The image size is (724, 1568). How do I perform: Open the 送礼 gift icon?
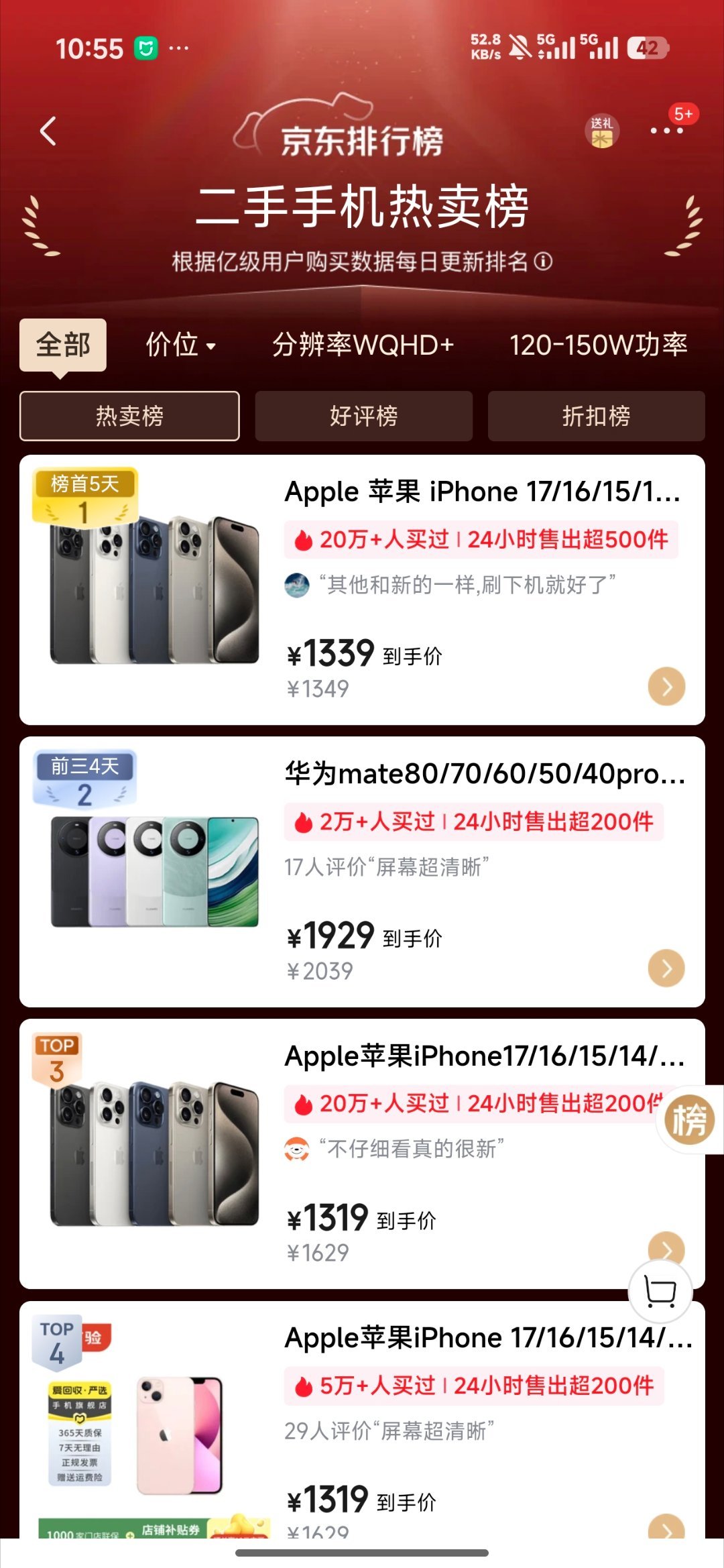[601, 131]
